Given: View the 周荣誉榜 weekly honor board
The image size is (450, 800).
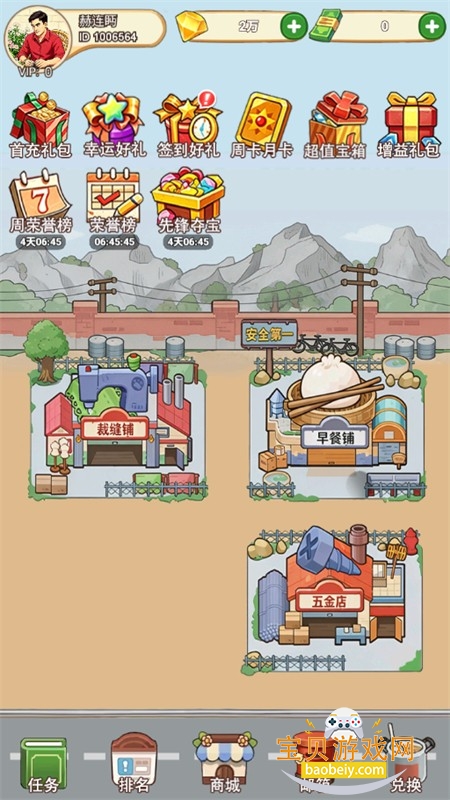Looking at the screenshot, I should [40, 208].
